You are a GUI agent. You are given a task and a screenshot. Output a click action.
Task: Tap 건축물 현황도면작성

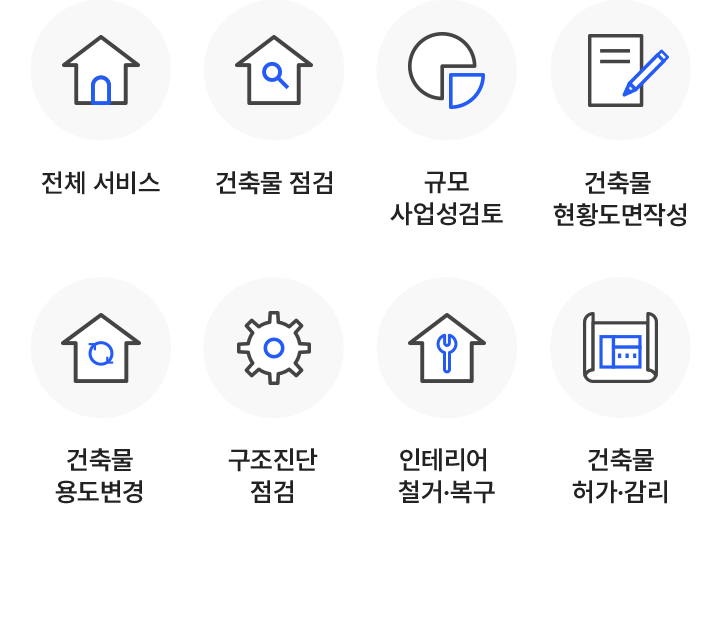(x=620, y=71)
